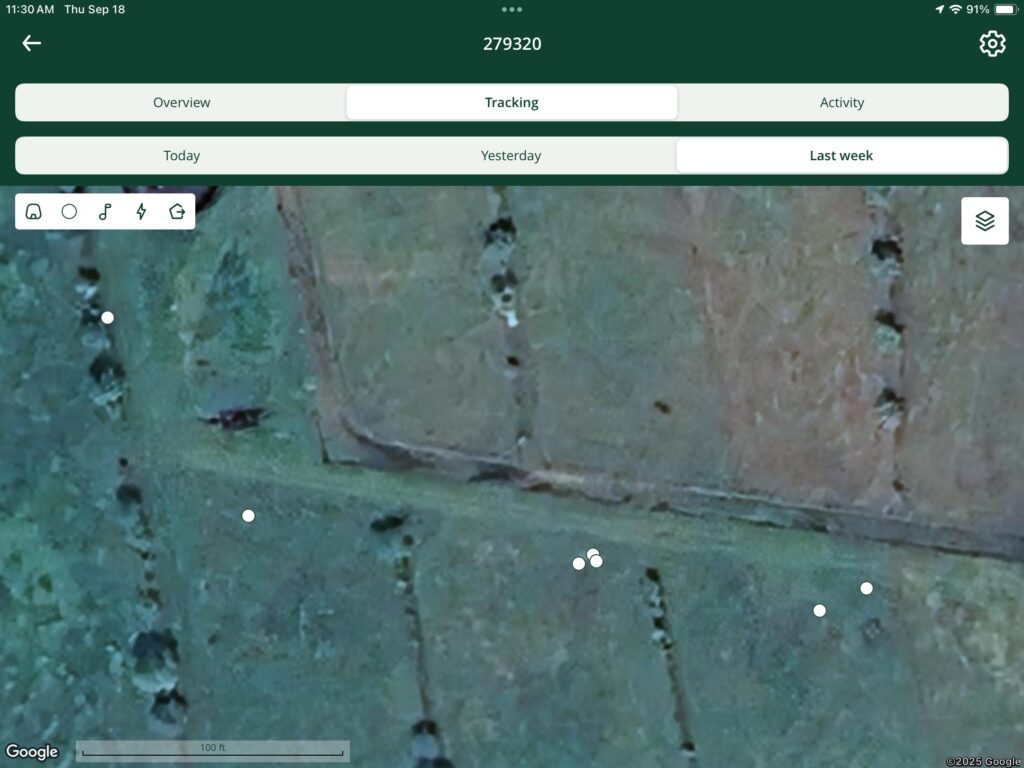Tap the lightning bolt tool

141,212
